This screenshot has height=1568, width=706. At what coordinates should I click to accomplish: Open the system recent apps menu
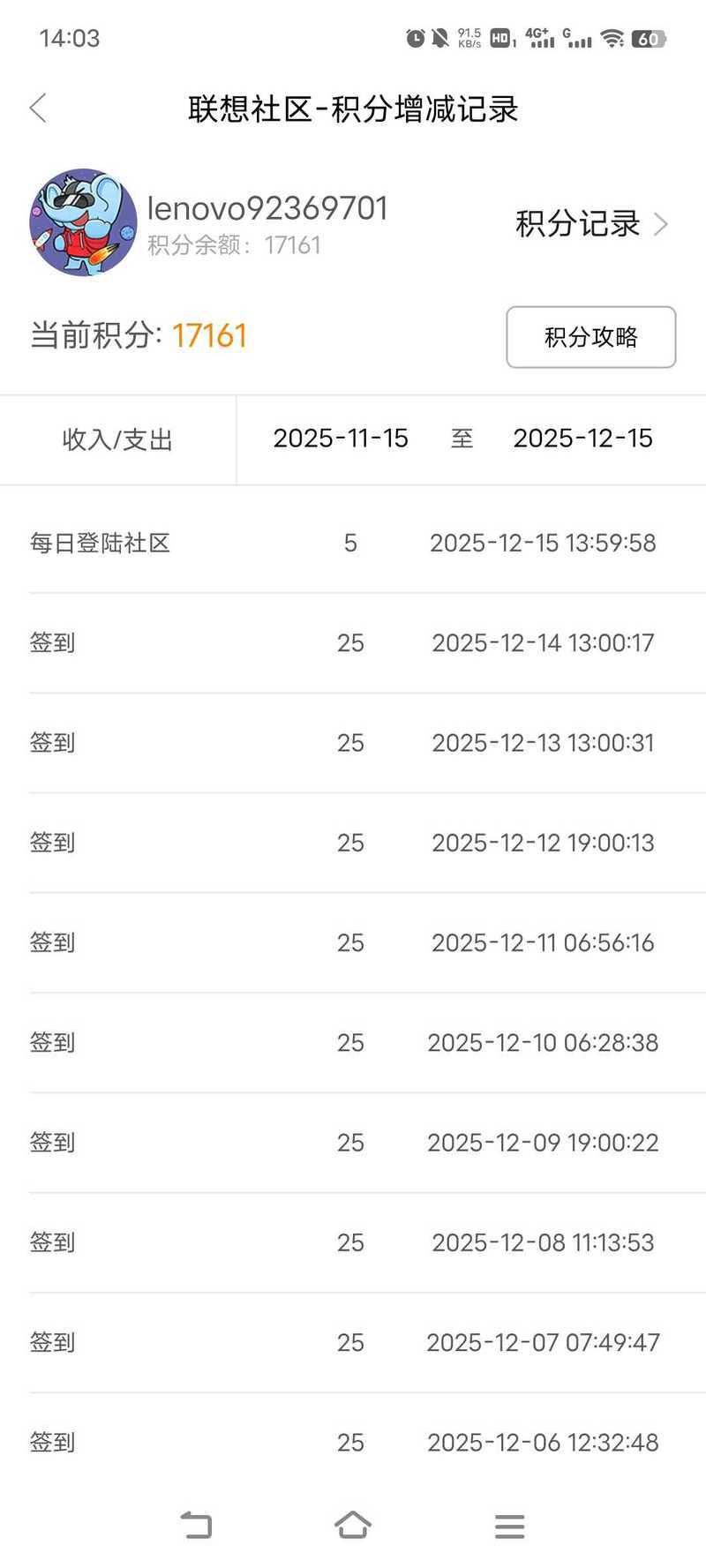(x=509, y=1526)
